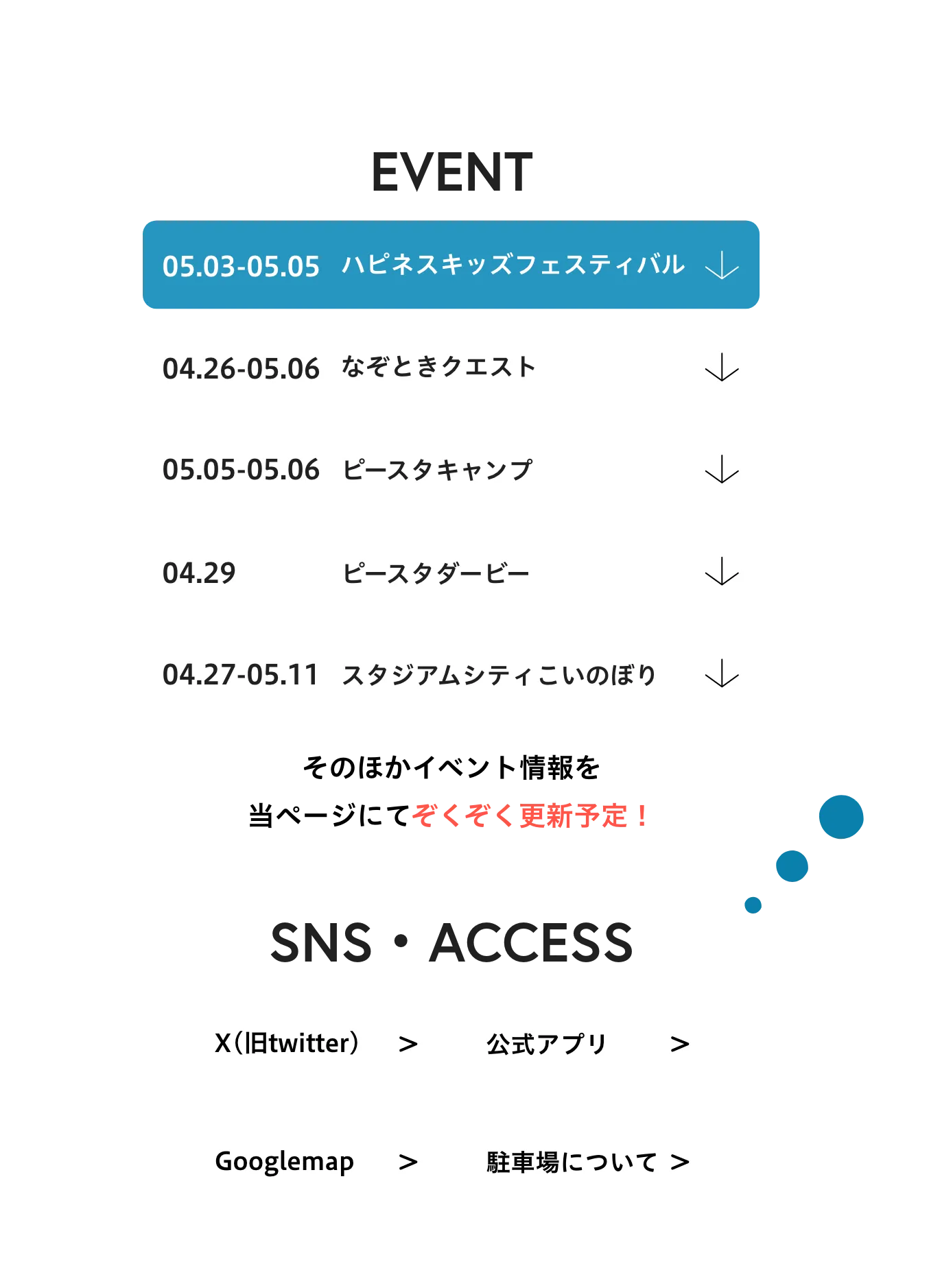Open the X(旧twitter) link
This screenshot has height=1288, width=929.
[x=315, y=1045]
